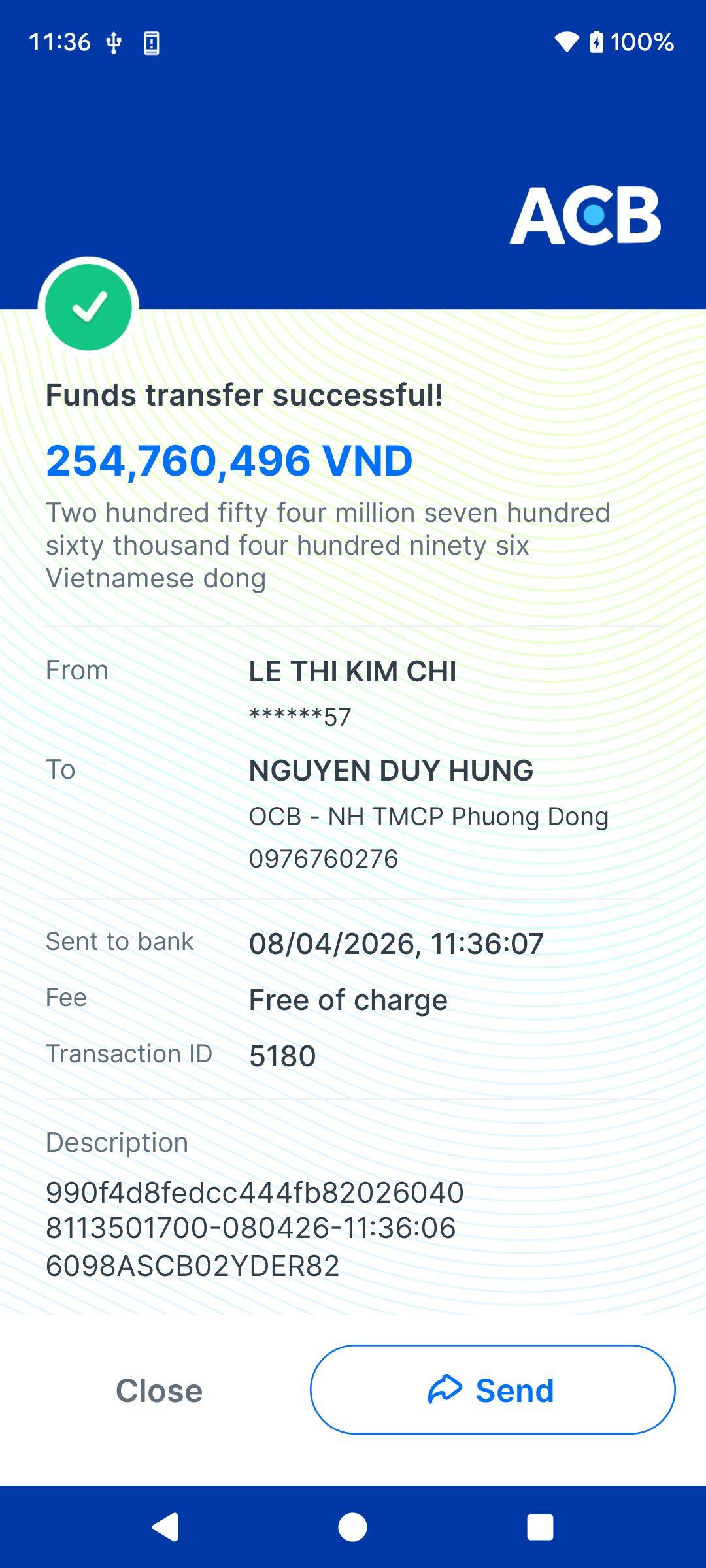The height and width of the screenshot is (1568, 706).
Task: Share receipt with Send button
Action: (x=492, y=1390)
